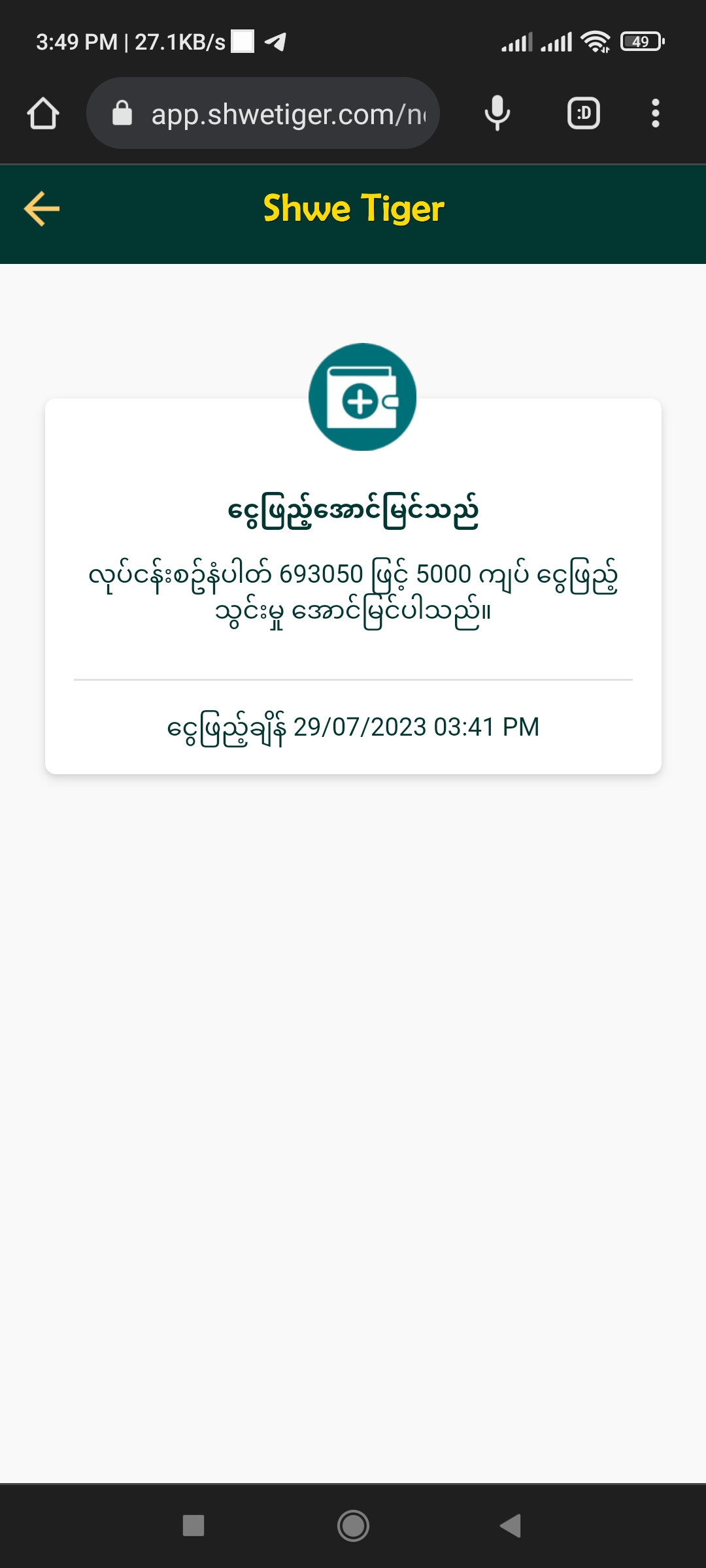Viewport: 706px width, 1568px height.
Task: Open the browser tab switcher
Action: [583, 114]
